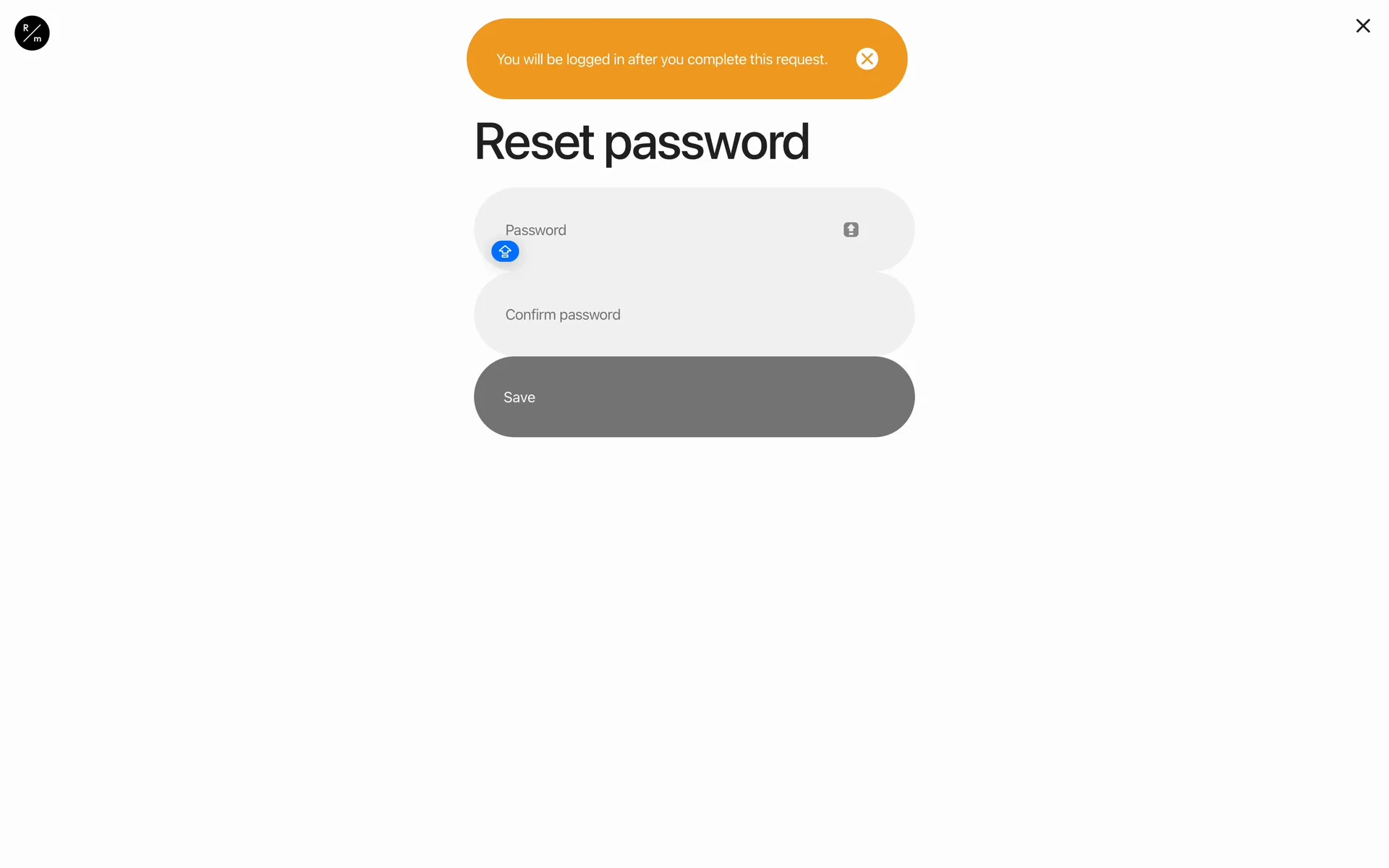Close the reset password page

point(1362,26)
